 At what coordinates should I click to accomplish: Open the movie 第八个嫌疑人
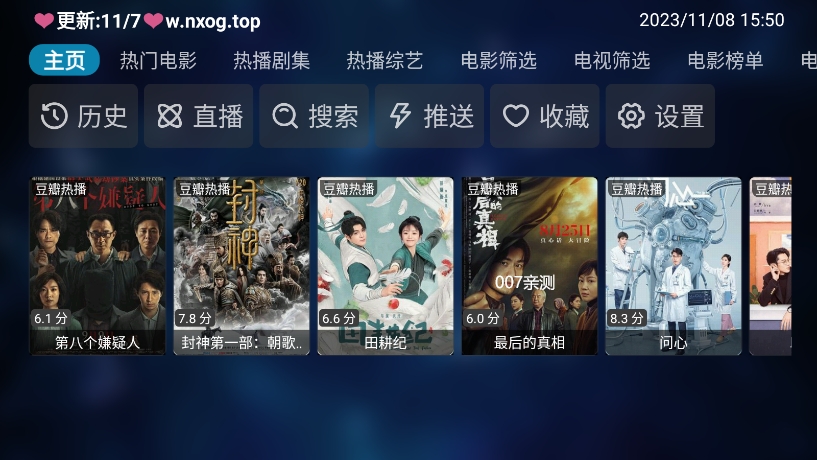click(x=97, y=266)
